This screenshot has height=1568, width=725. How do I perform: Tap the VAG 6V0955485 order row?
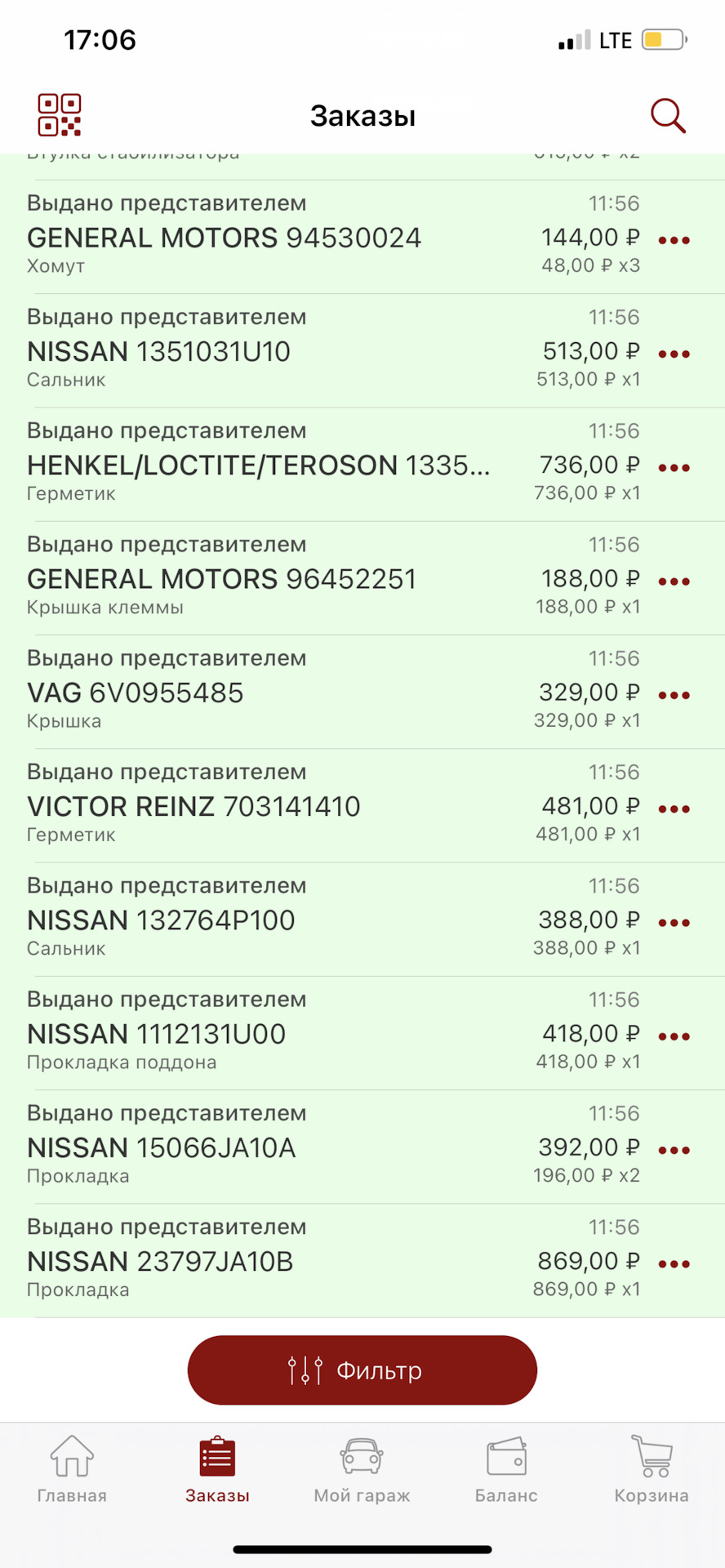[x=327, y=693]
